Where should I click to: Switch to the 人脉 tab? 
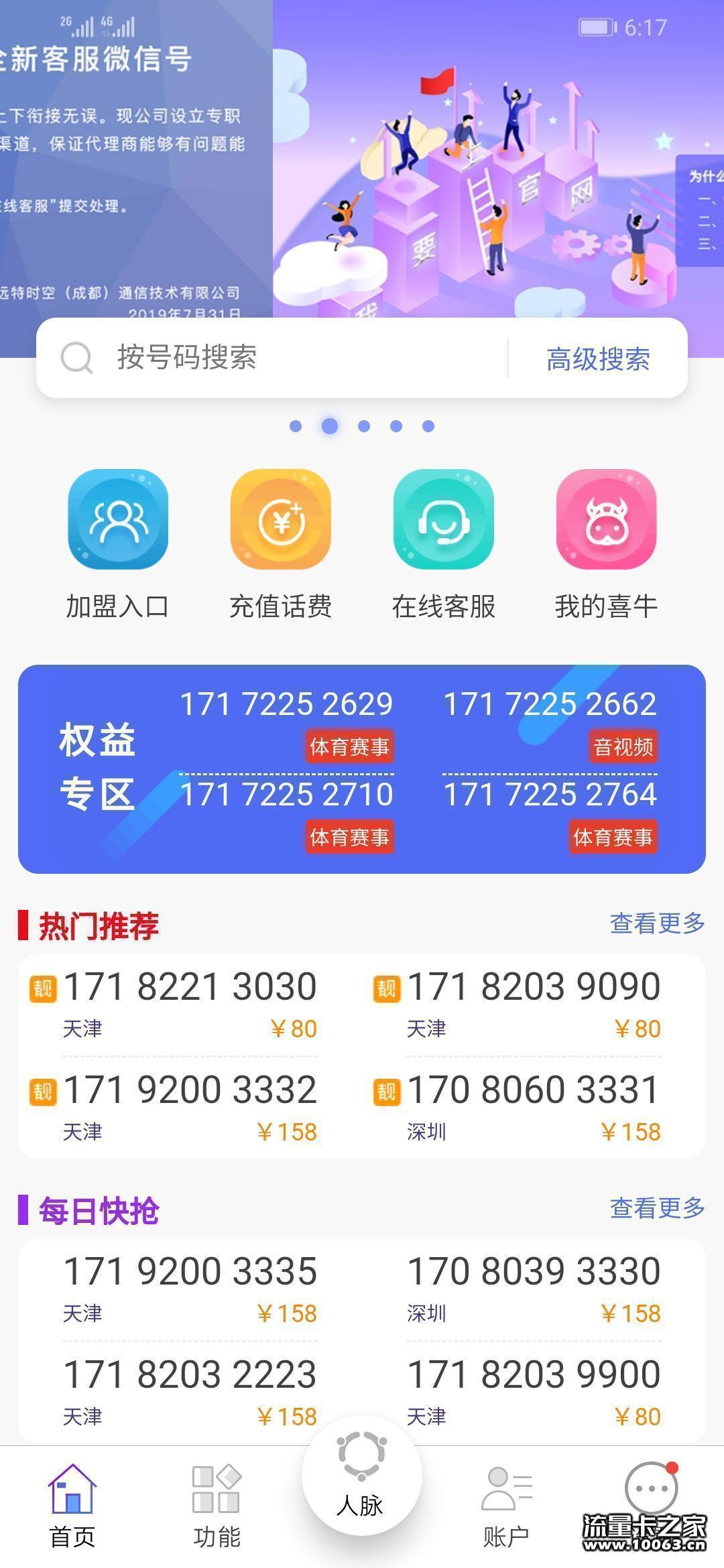point(361,1474)
